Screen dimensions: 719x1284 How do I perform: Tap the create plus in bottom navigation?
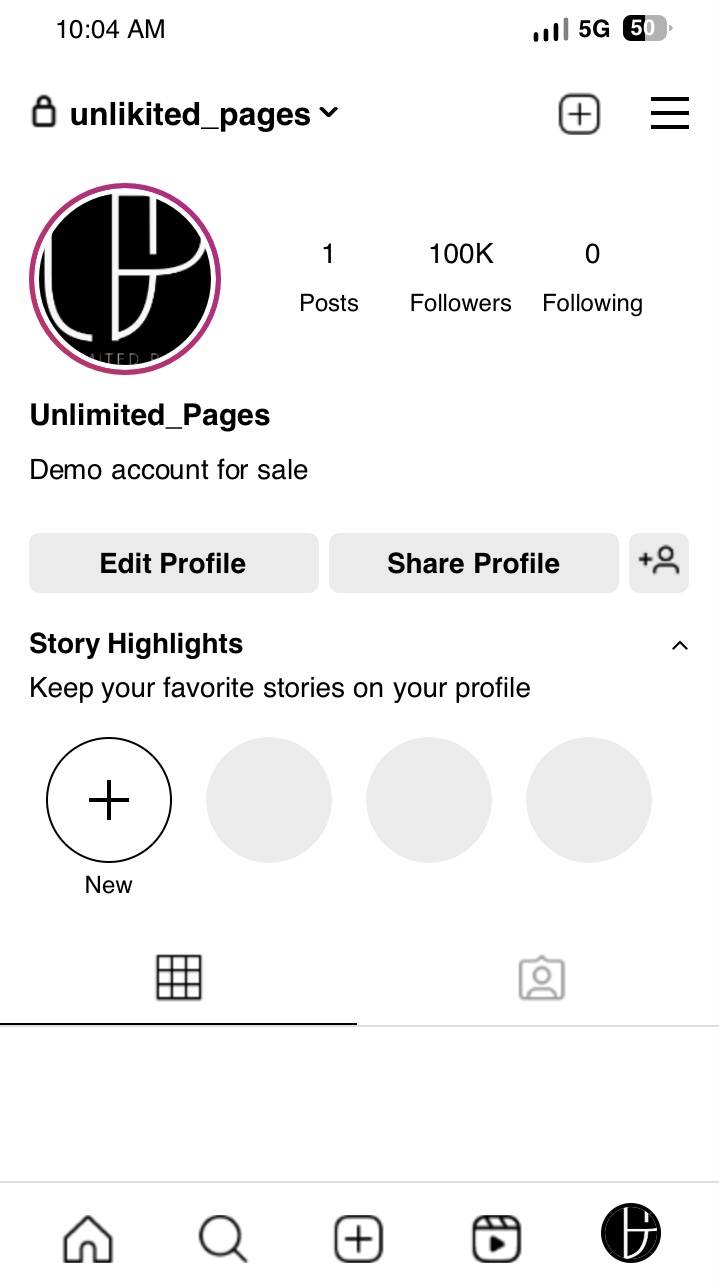tap(358, 1240)
